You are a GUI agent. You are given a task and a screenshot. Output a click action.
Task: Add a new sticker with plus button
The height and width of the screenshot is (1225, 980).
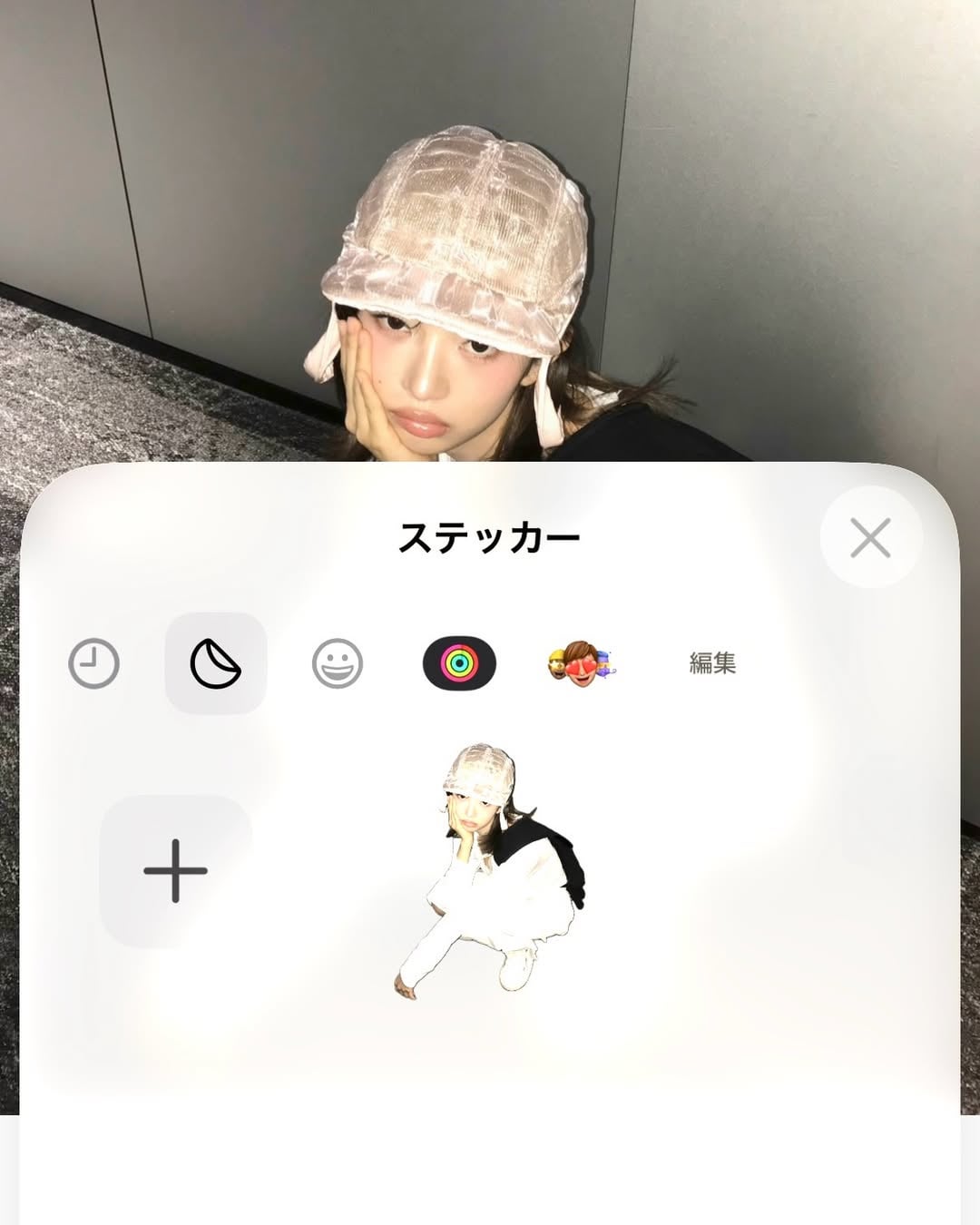click(175, 871)
